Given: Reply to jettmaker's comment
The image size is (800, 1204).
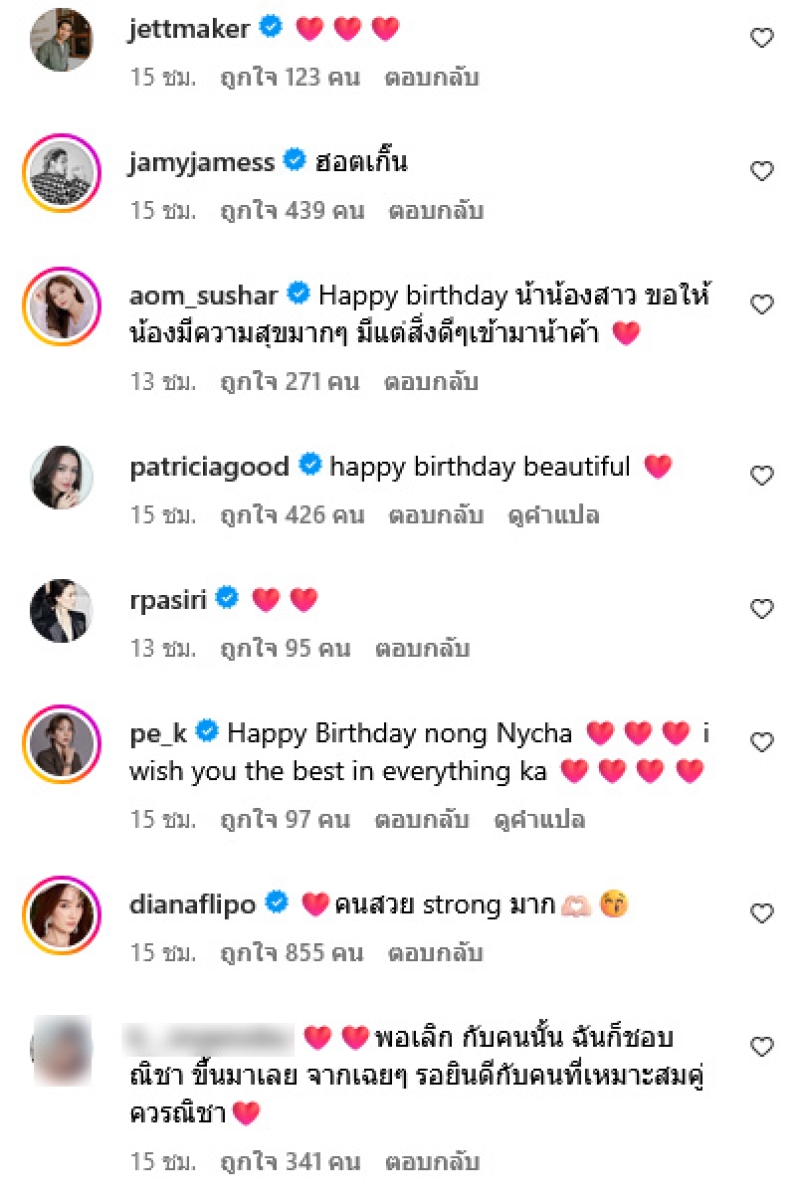Looking at the screenshot, I should pyautogui.click(x=432, y=77).
